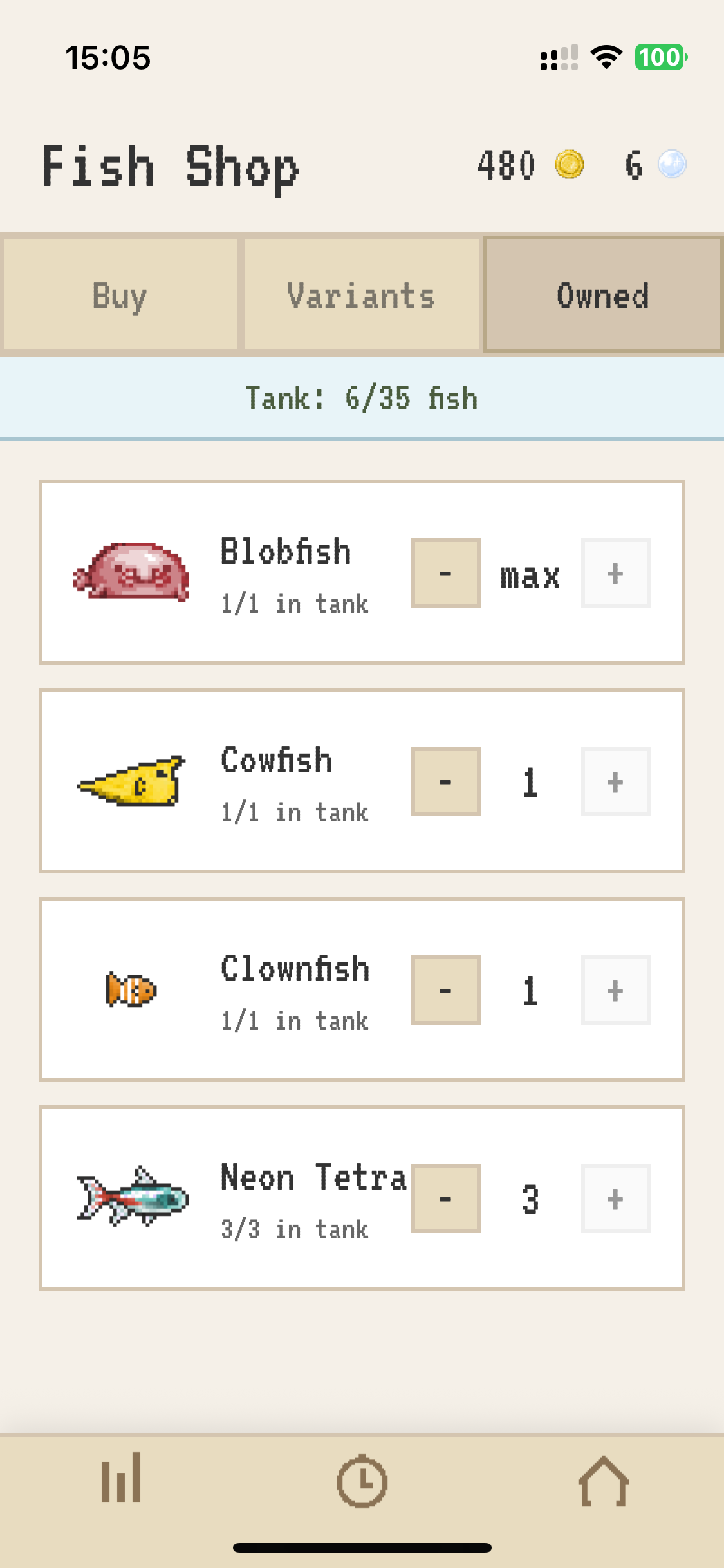Increase Blobfish count with plus button

(x=615, y=572)
